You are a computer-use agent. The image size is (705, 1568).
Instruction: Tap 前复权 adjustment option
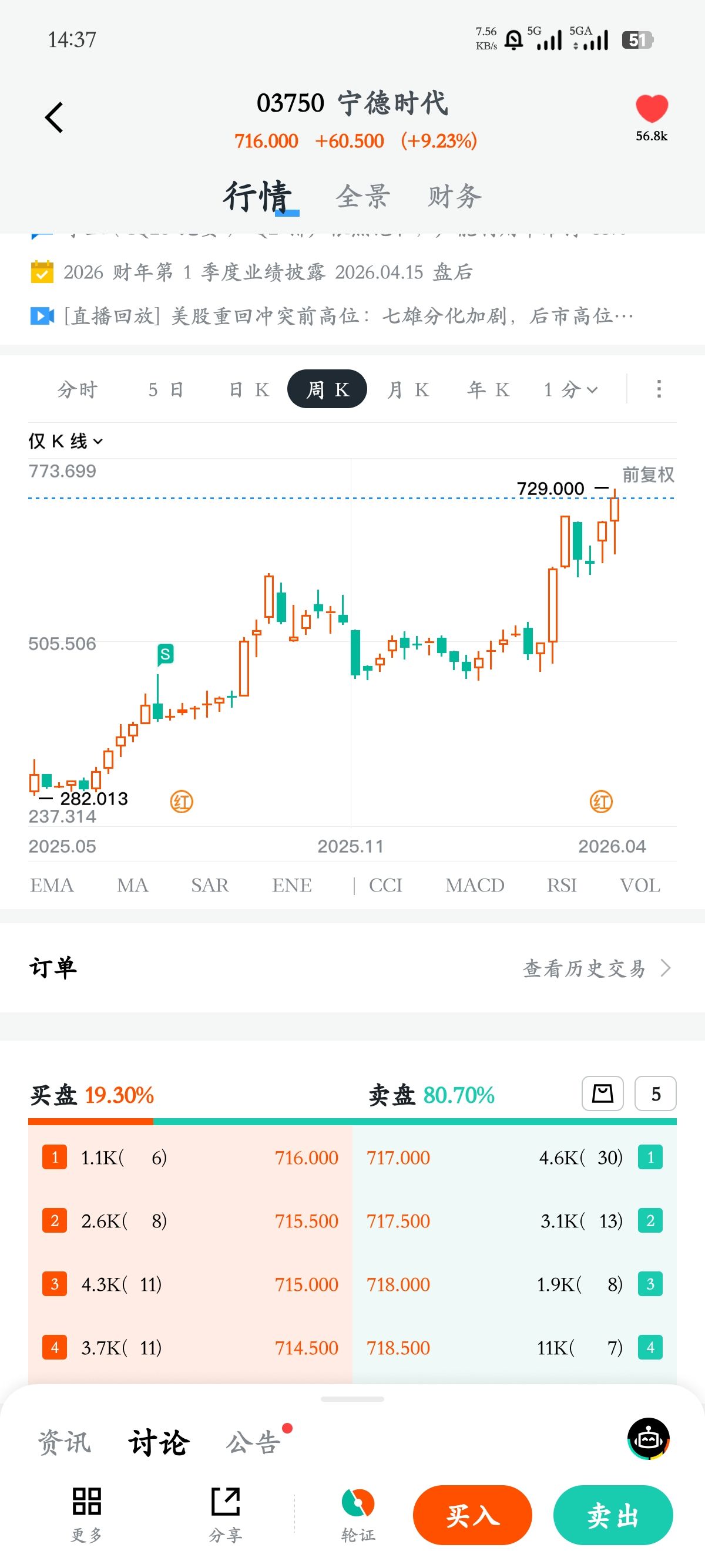click(x=648, y=475)
